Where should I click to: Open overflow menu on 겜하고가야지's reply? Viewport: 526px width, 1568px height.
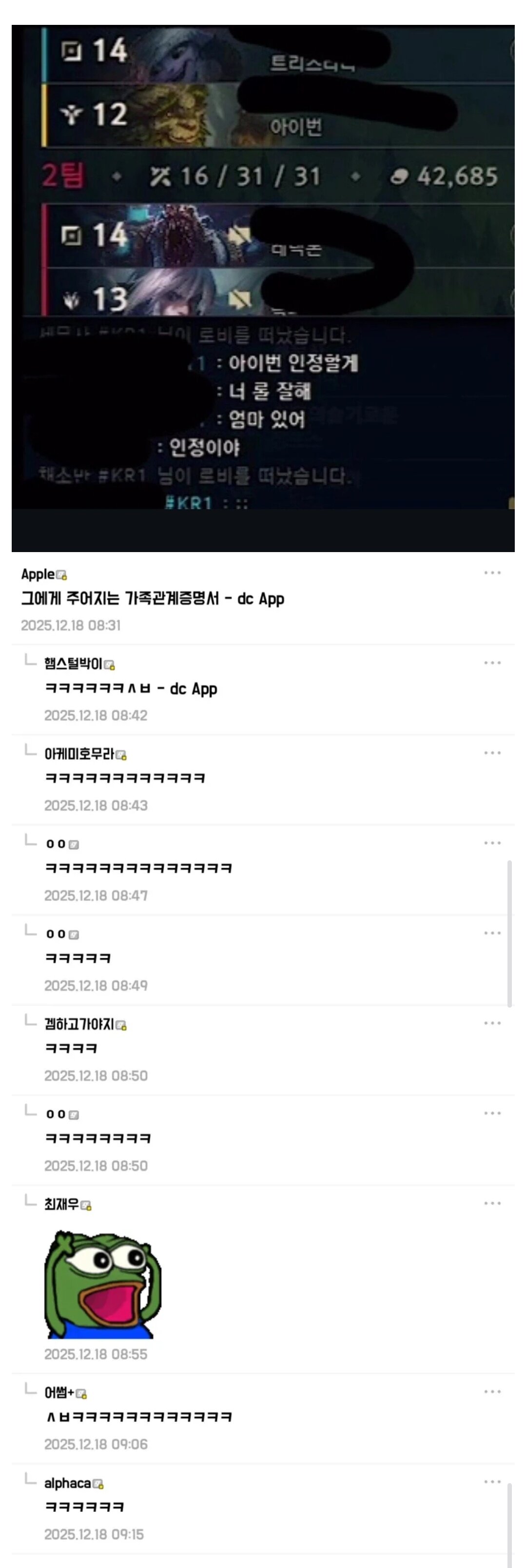(492, 1023)
